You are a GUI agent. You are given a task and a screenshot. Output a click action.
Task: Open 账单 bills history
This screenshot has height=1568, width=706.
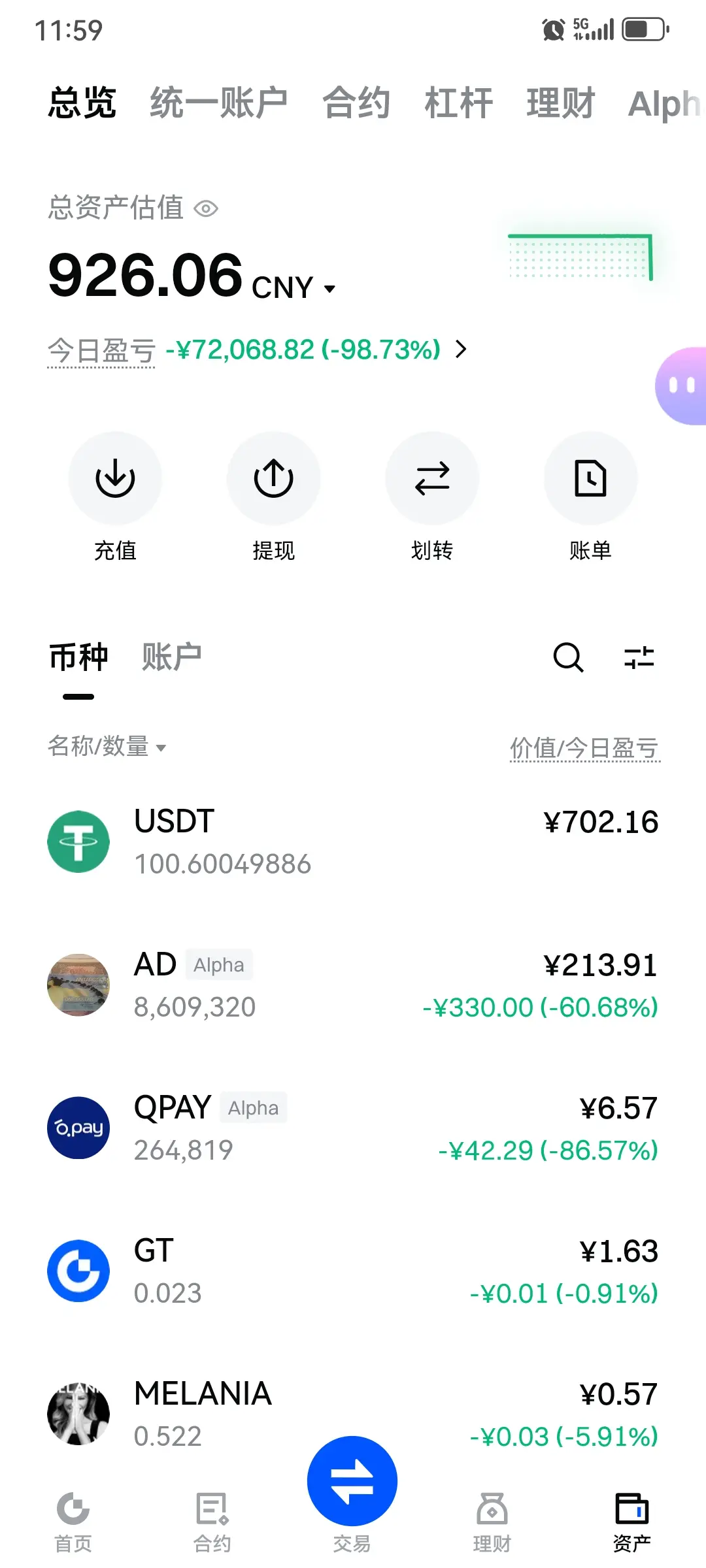point(590,479)
